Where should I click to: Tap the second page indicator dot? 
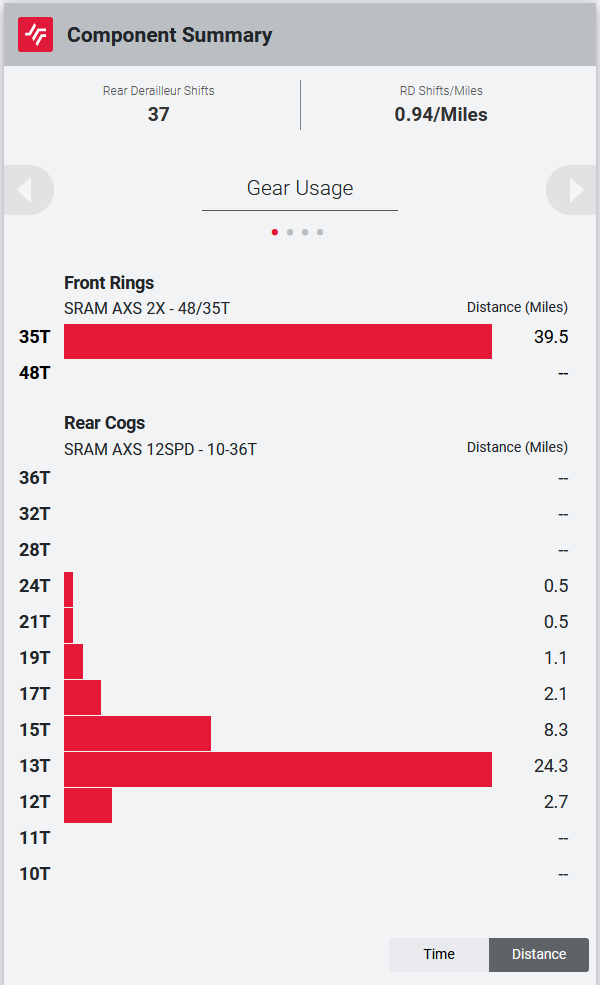[290, 232]
